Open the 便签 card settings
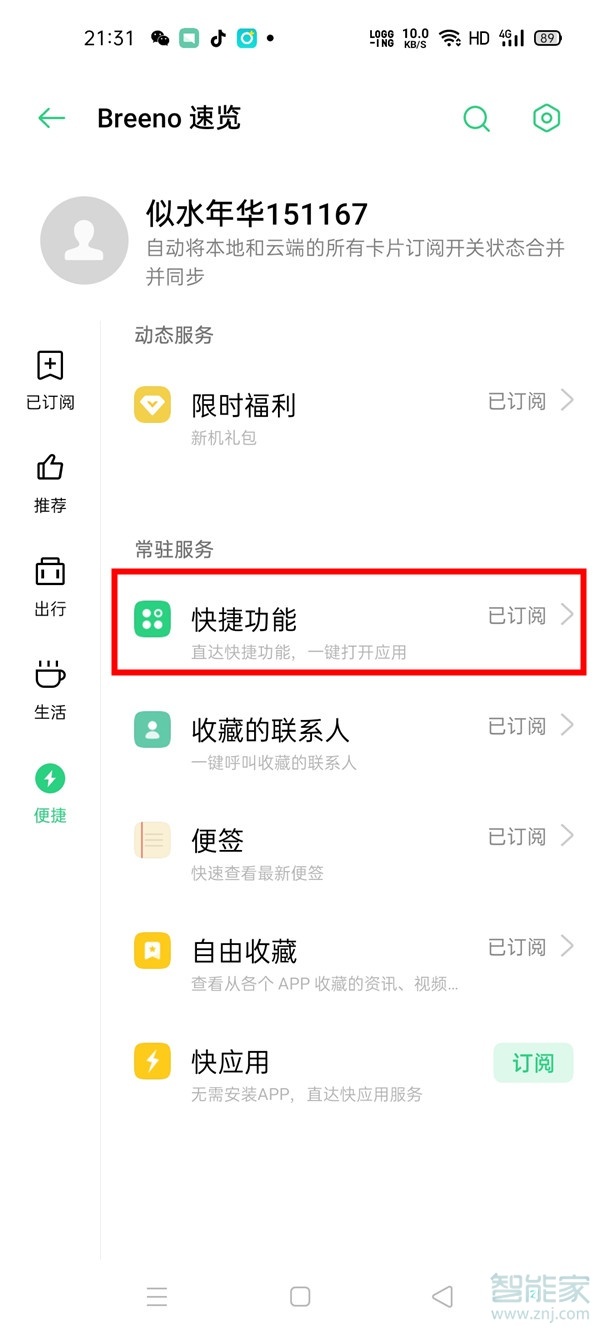The image size is (600, 1333). click(x=354, y=851)
